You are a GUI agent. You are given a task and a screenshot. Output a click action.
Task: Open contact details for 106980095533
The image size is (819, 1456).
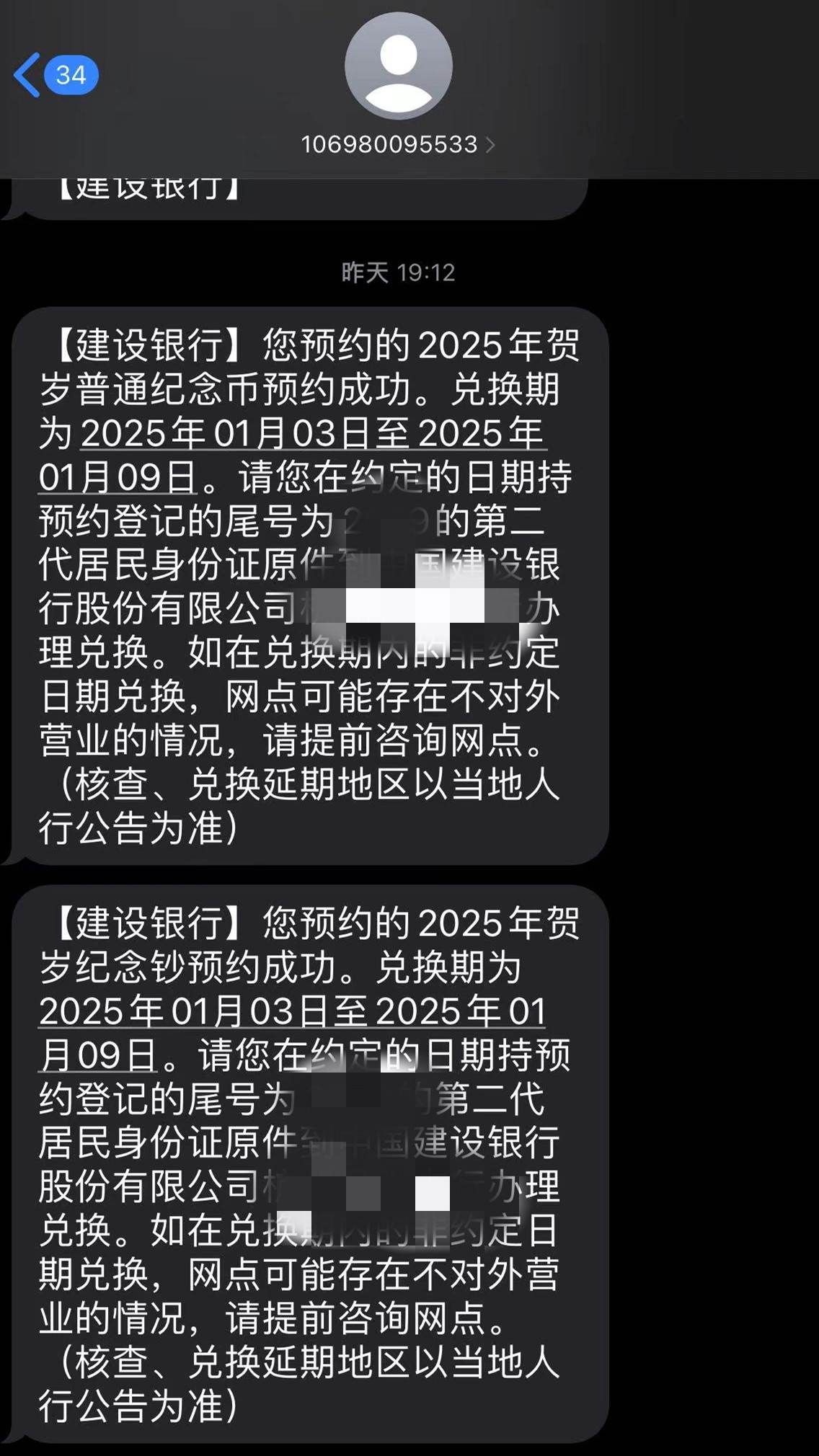tap(398, 144)
